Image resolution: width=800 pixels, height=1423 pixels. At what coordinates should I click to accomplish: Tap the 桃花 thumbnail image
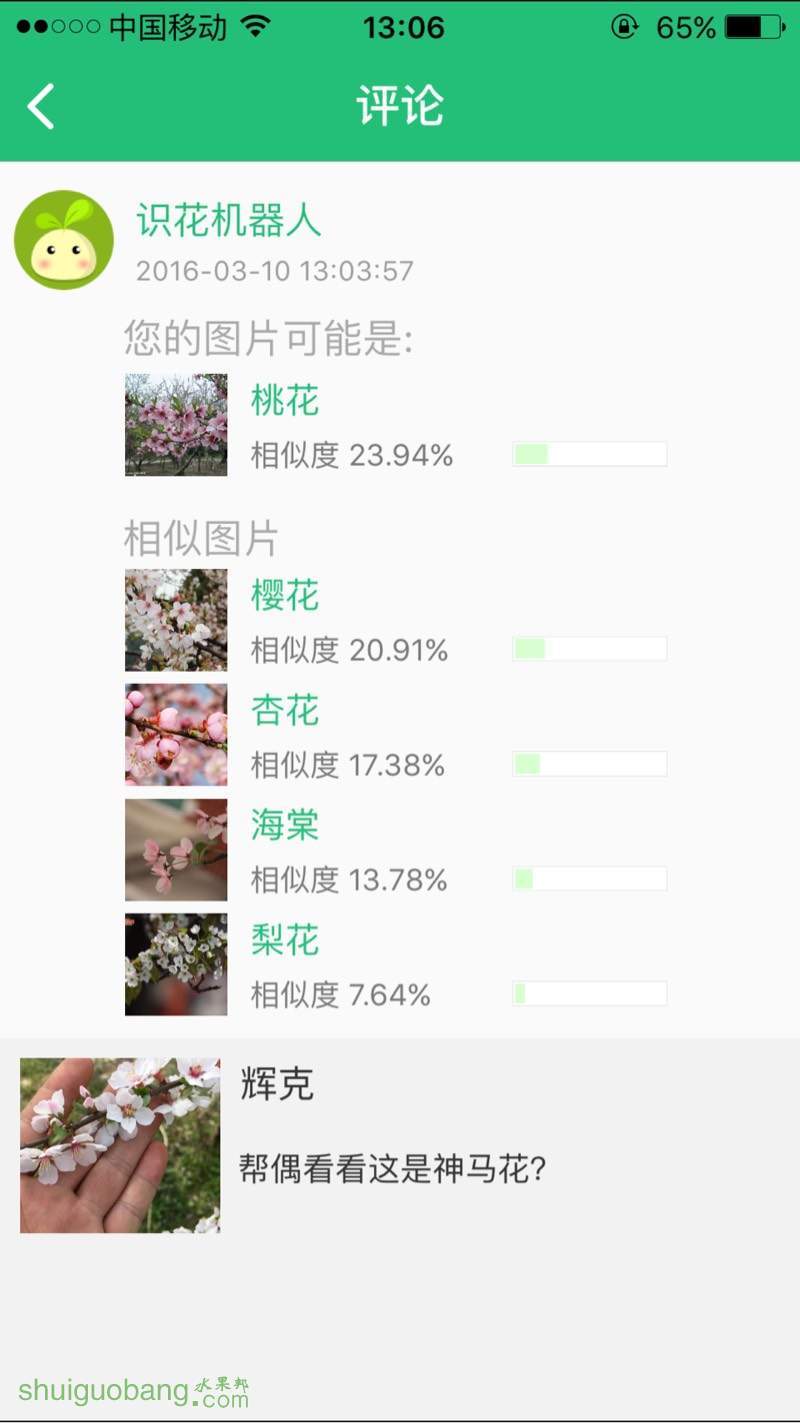click(176, 425)
